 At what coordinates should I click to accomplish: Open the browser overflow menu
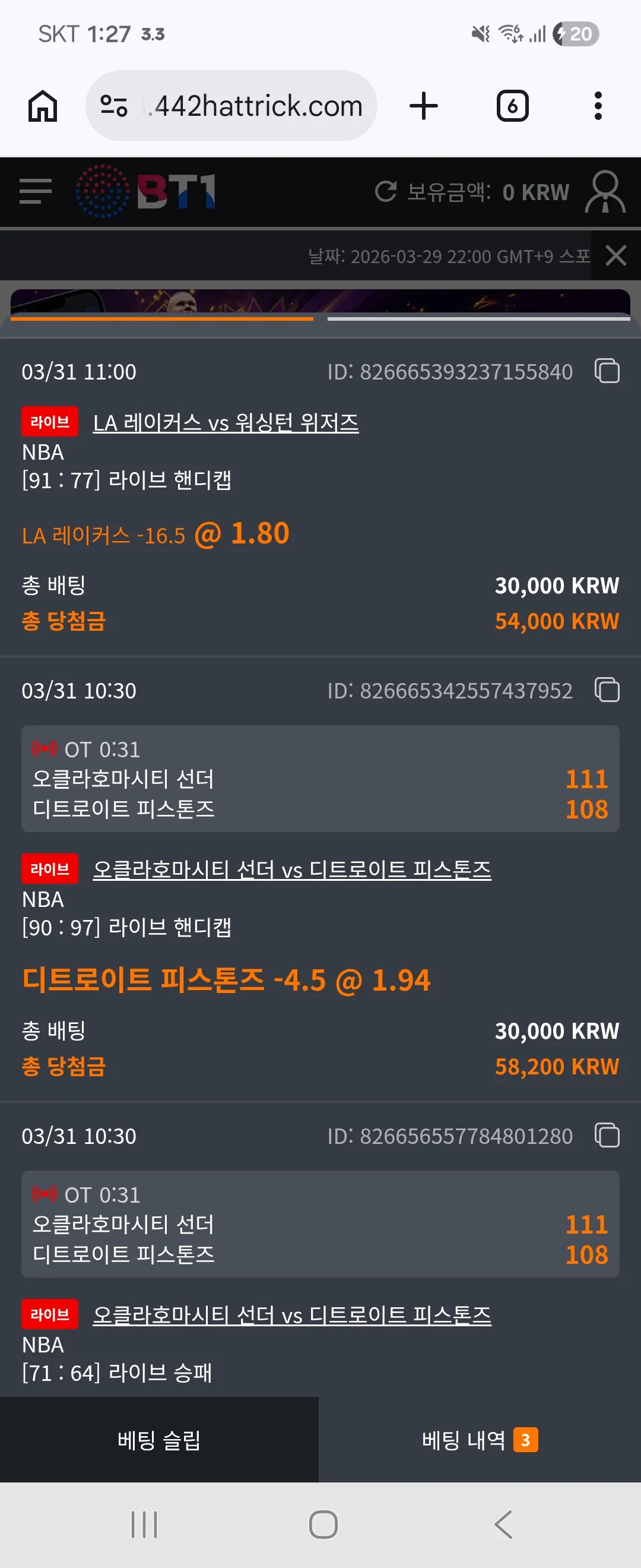pyautogui.click(x=598, y=106)
